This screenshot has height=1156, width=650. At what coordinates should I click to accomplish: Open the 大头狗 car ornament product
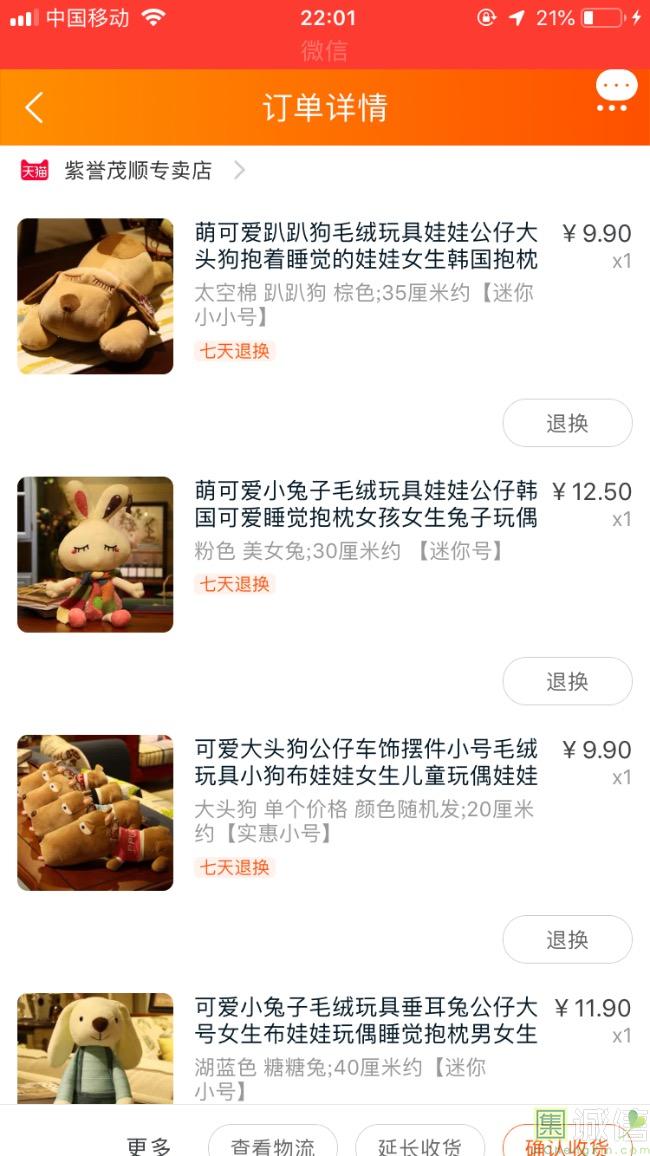coord(366,762)
